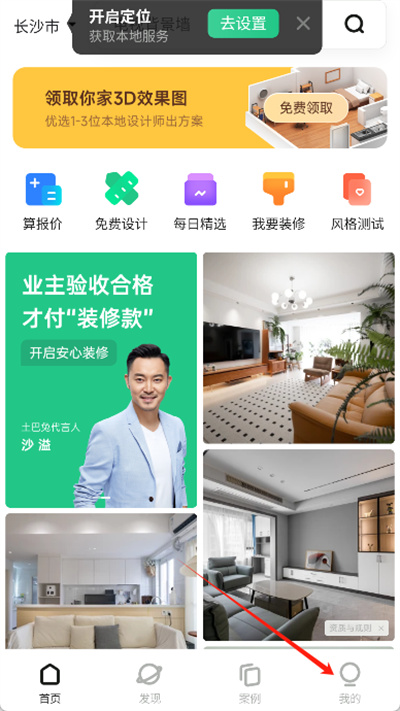
Task: Open the living room photo with chandelier
Action: click(x=299, y=348)
